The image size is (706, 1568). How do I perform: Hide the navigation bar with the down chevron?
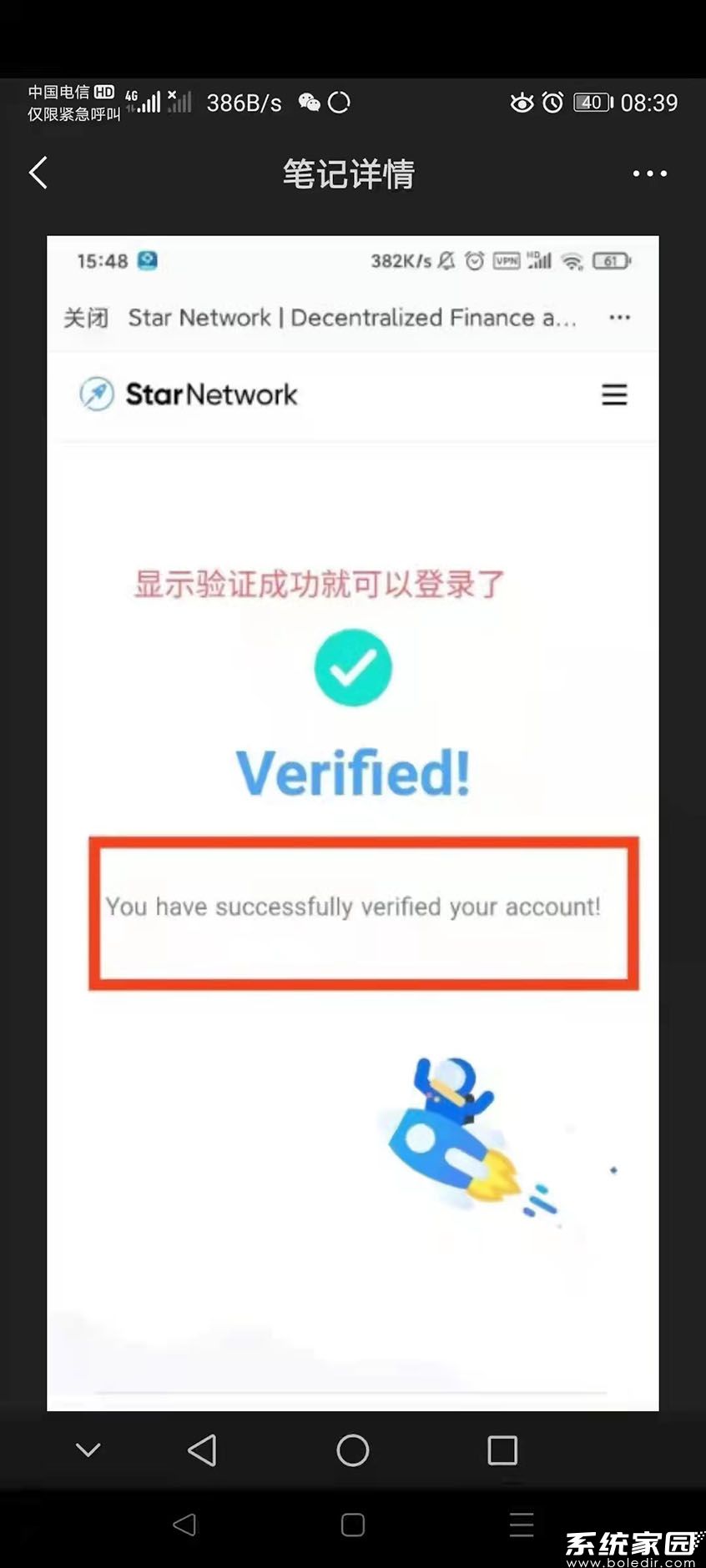click(88, 1450)
